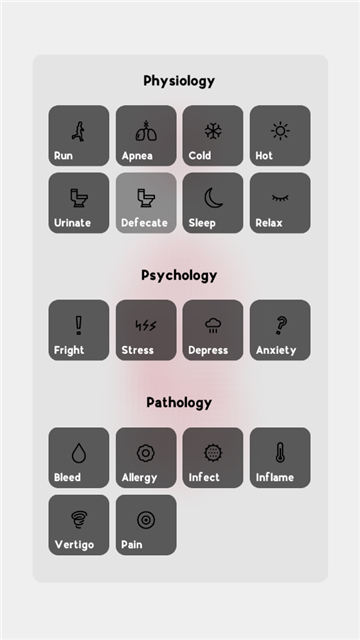The width and height of the screenshot is (360, 640).
Task: Tap the highlighted Defecate tile
Action: pos(146,203)
